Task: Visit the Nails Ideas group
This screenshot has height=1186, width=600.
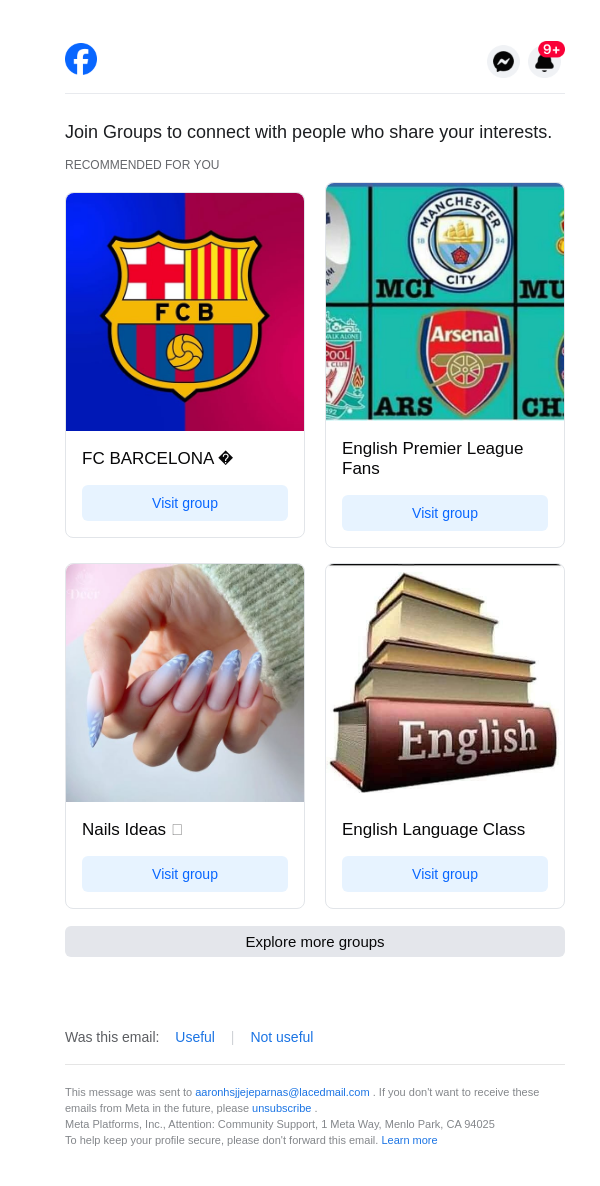Action: pos(185,874)
